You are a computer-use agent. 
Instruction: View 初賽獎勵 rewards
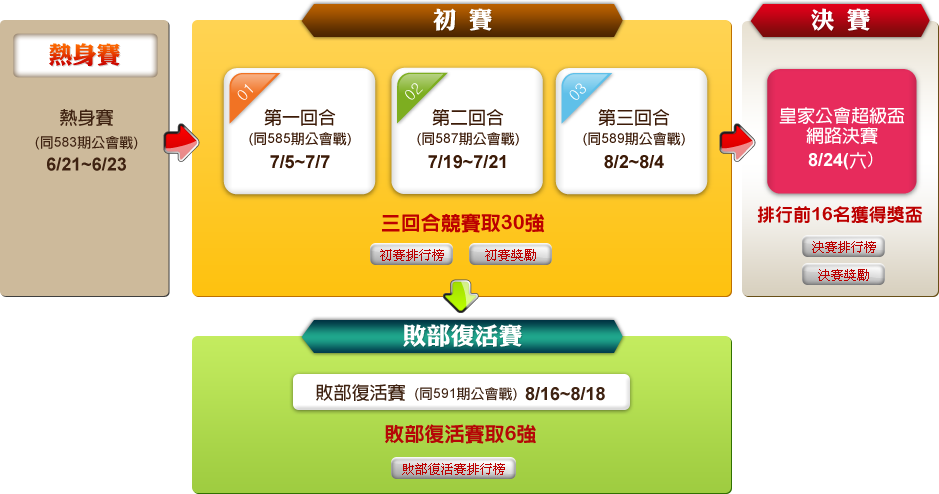[x=510, y=255]
